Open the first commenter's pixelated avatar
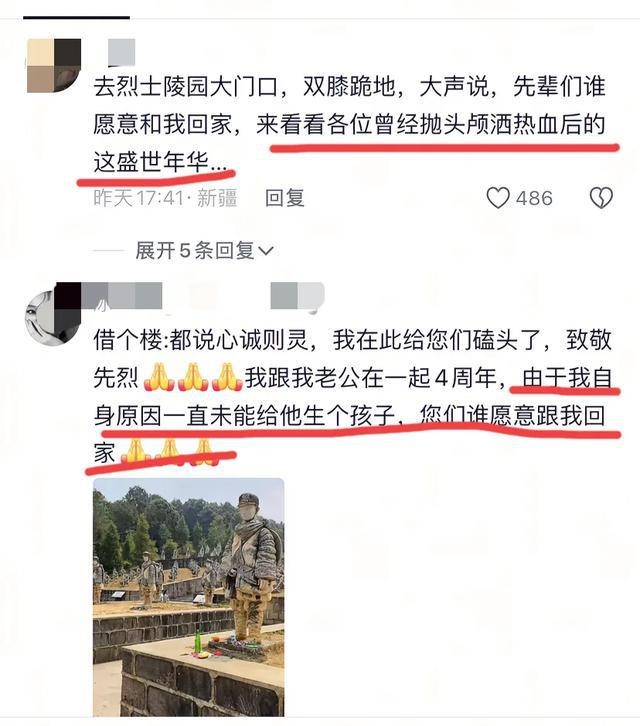The height and width of the screenshot is (726, 640). click(x=53, y=65)
